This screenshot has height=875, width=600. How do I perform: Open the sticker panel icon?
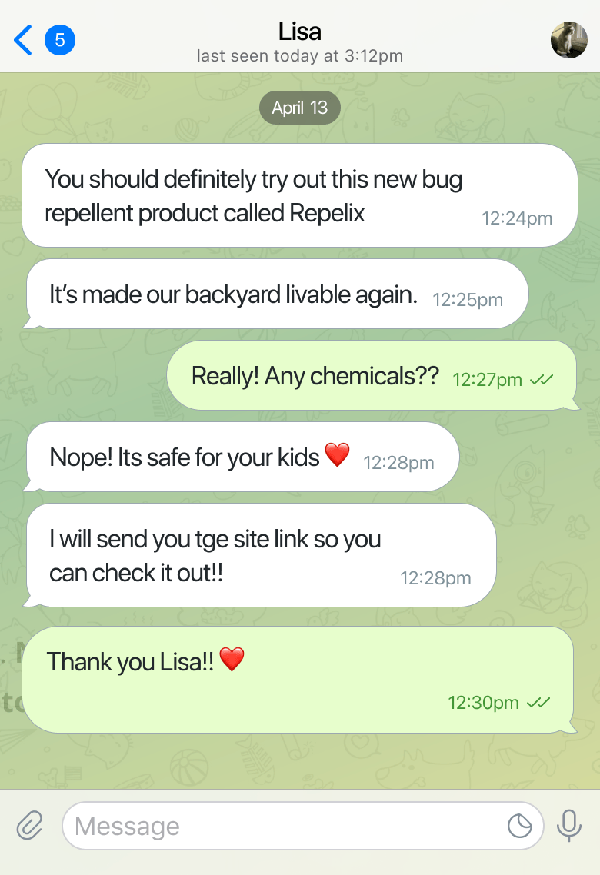click(x=519, y=826)
